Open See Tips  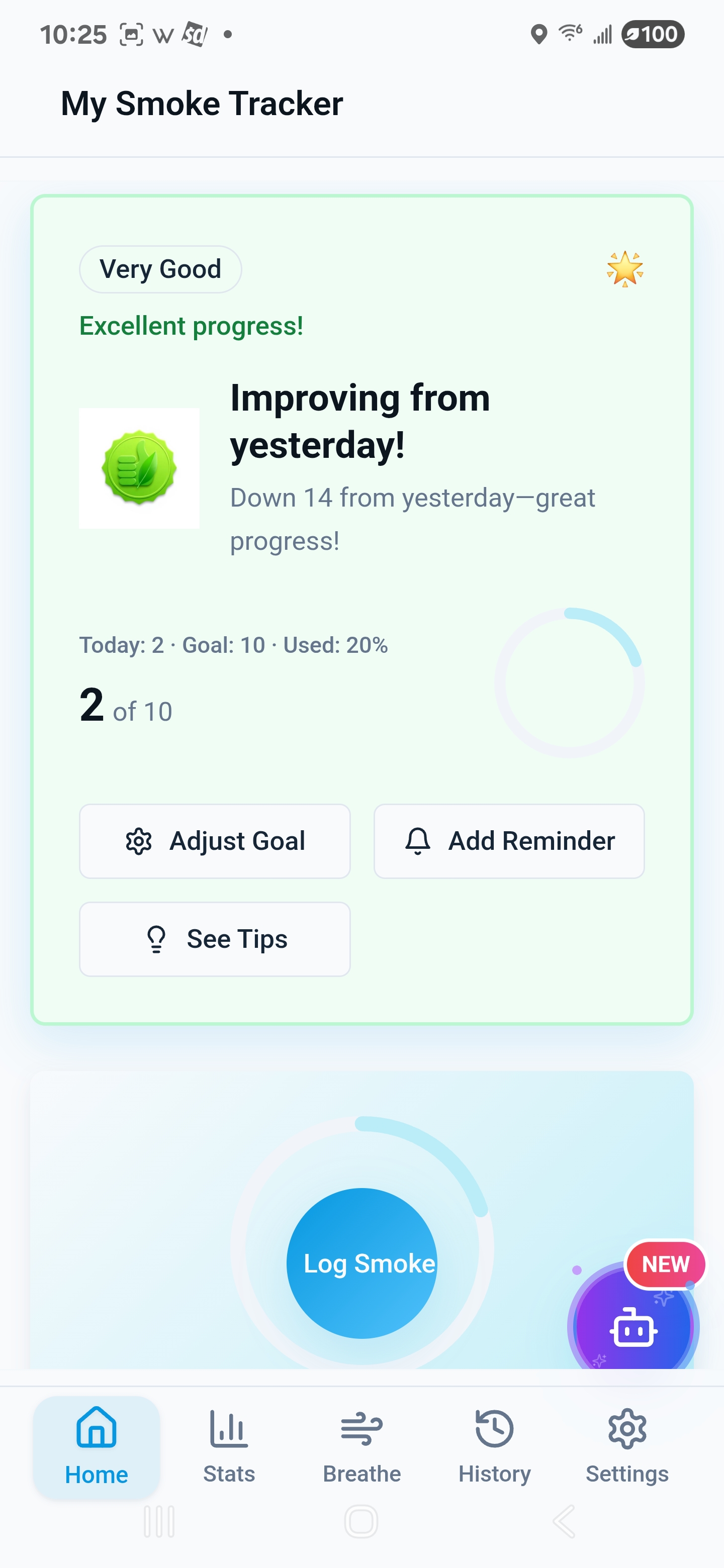tap(214, 939)
